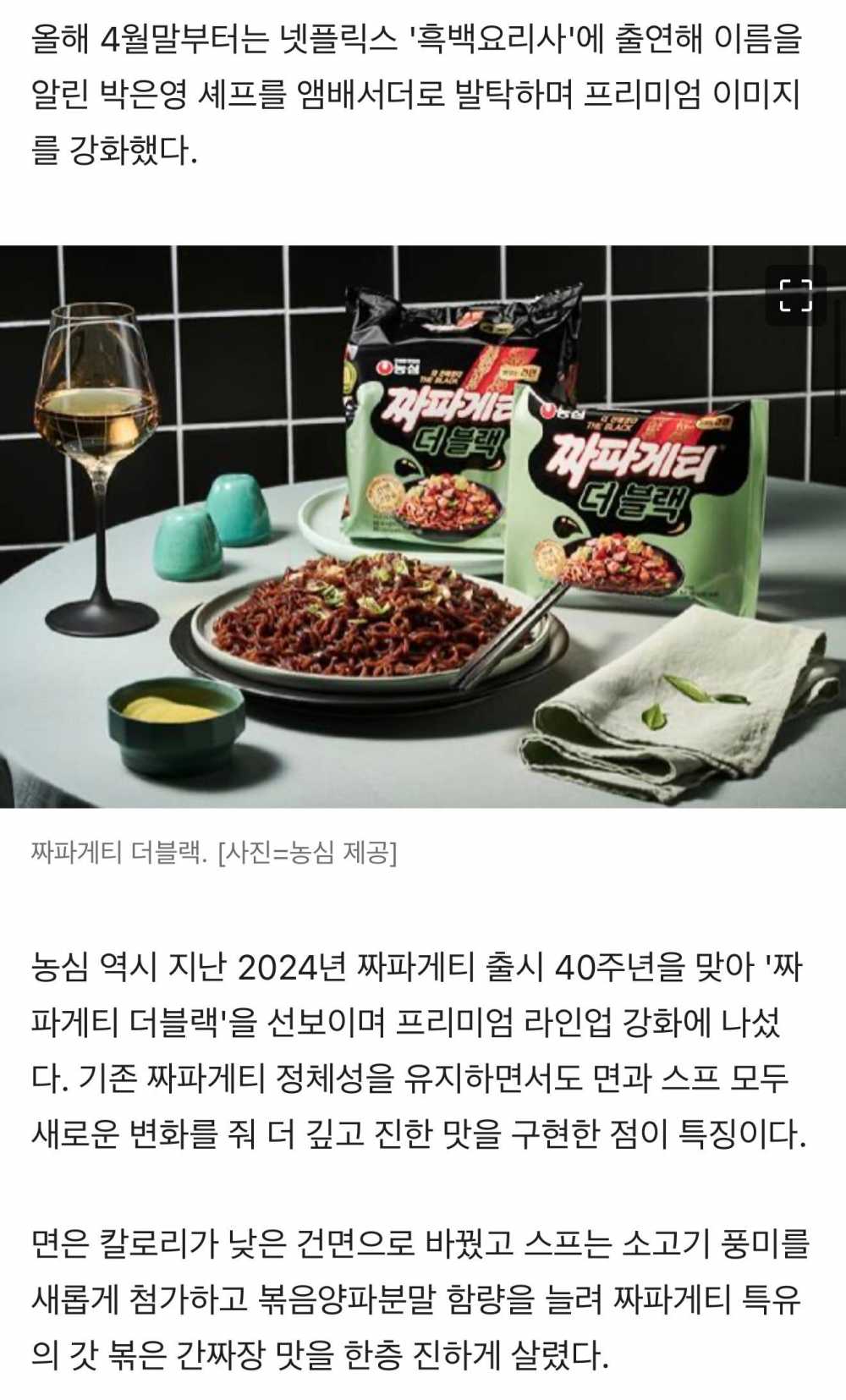Open the Chapagetti The Black article image
Screen dimensions: 846x1400
pos(423,527)
